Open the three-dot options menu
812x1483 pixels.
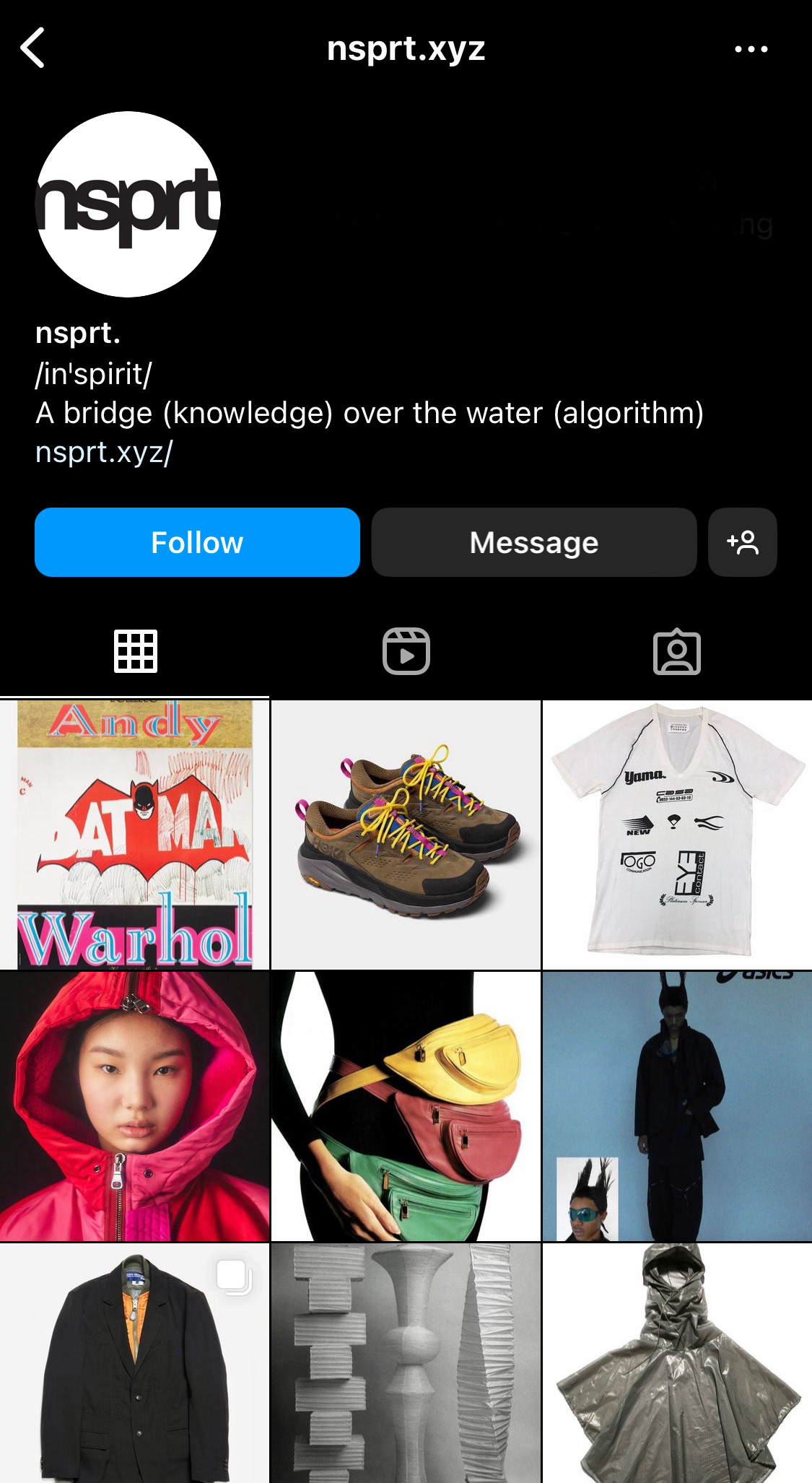pos(751,49)
